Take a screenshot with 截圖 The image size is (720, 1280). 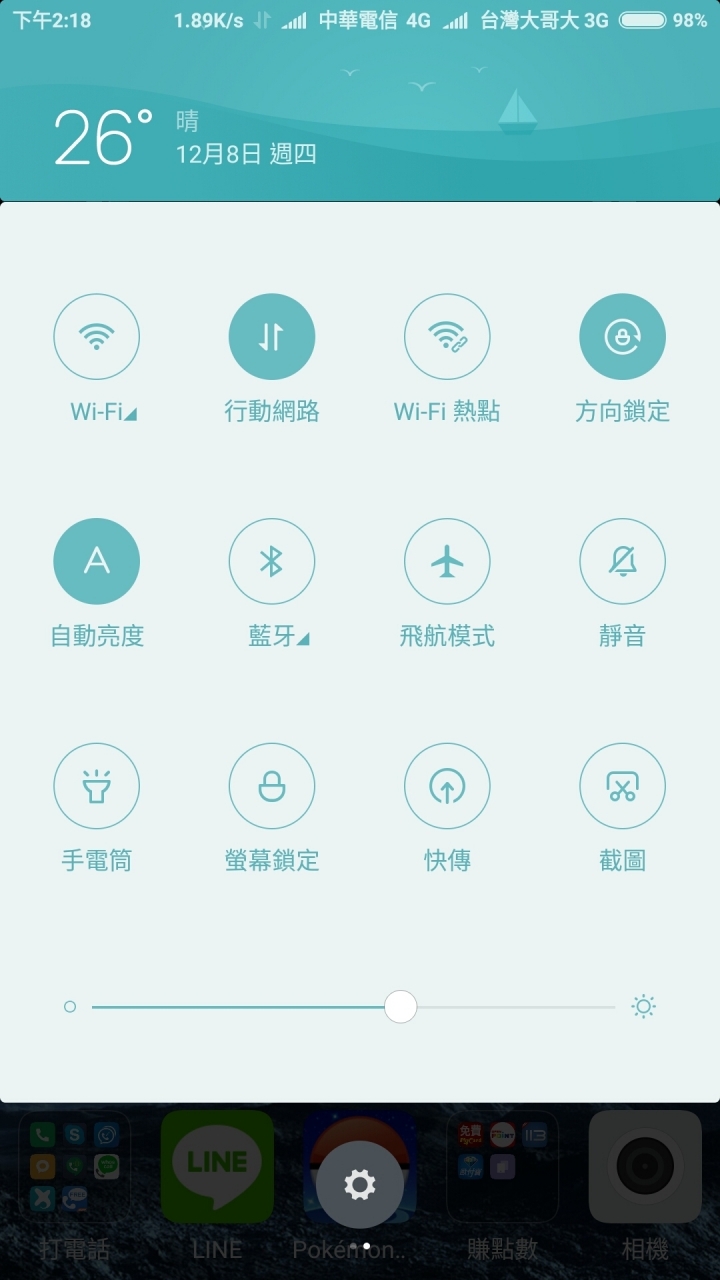622,787
